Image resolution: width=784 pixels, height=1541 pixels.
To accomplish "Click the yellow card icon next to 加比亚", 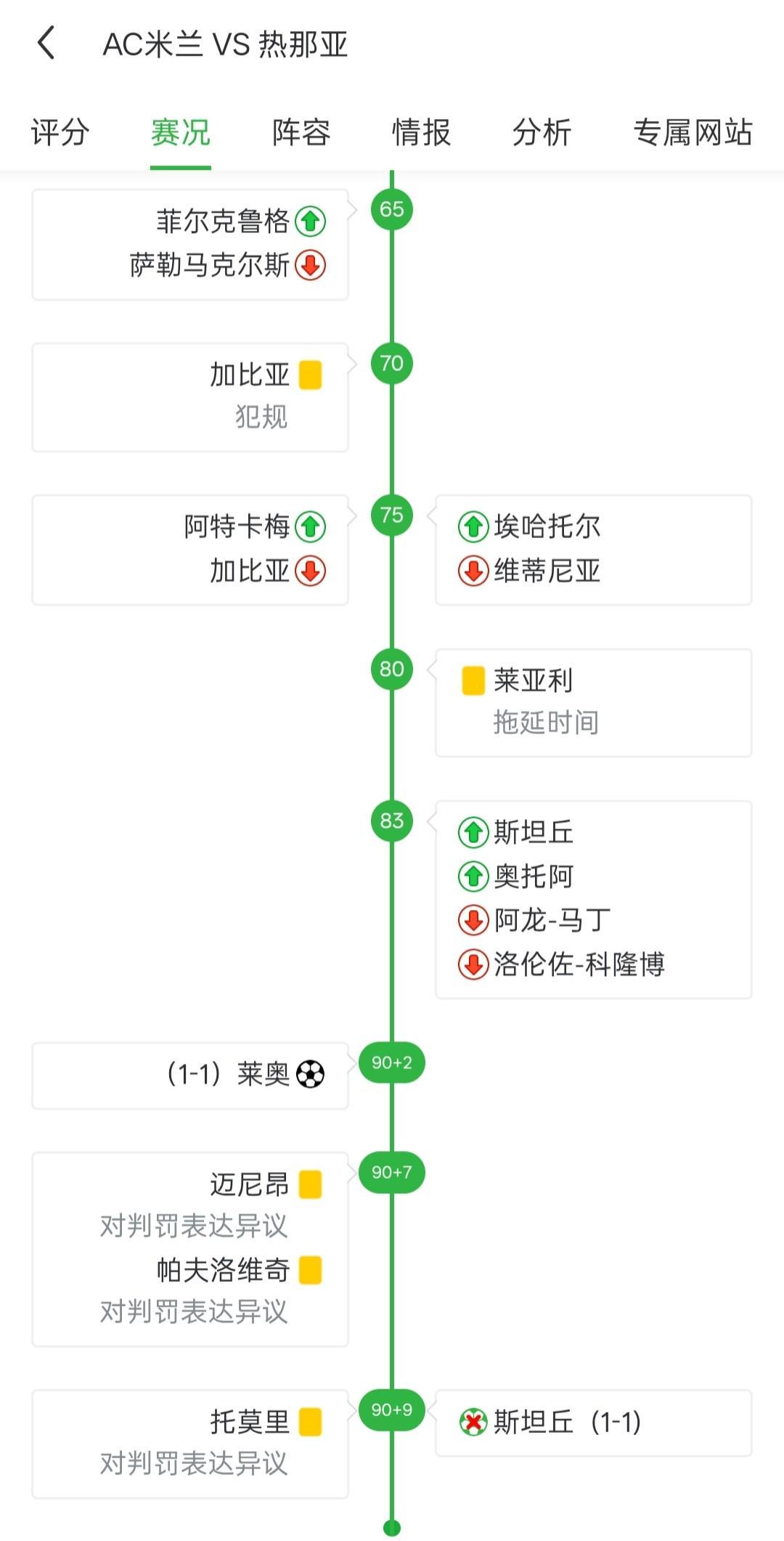I will [310, 375].
